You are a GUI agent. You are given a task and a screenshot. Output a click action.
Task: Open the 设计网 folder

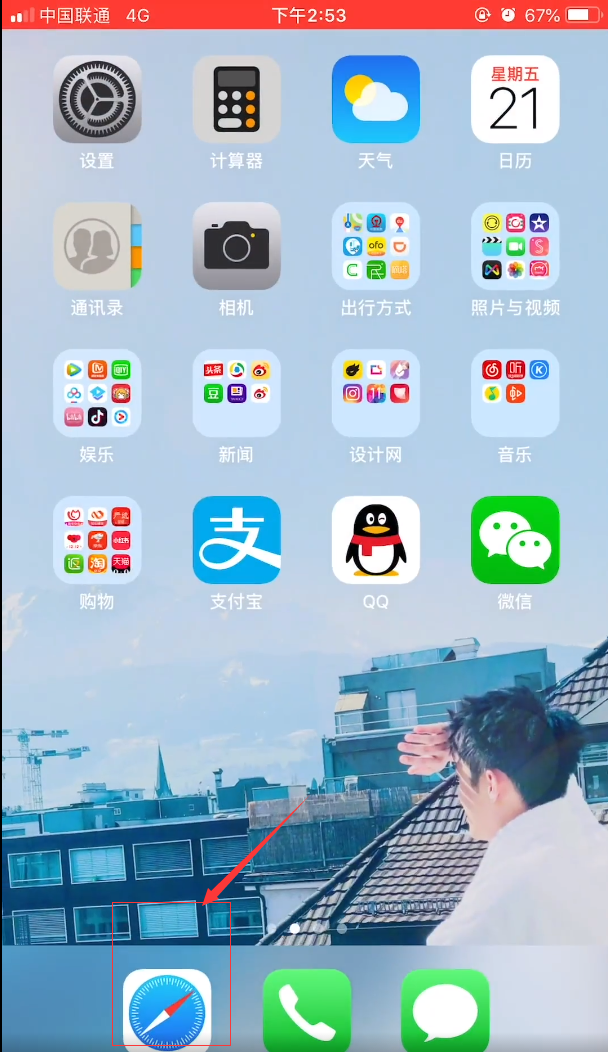tap(375, 393)
